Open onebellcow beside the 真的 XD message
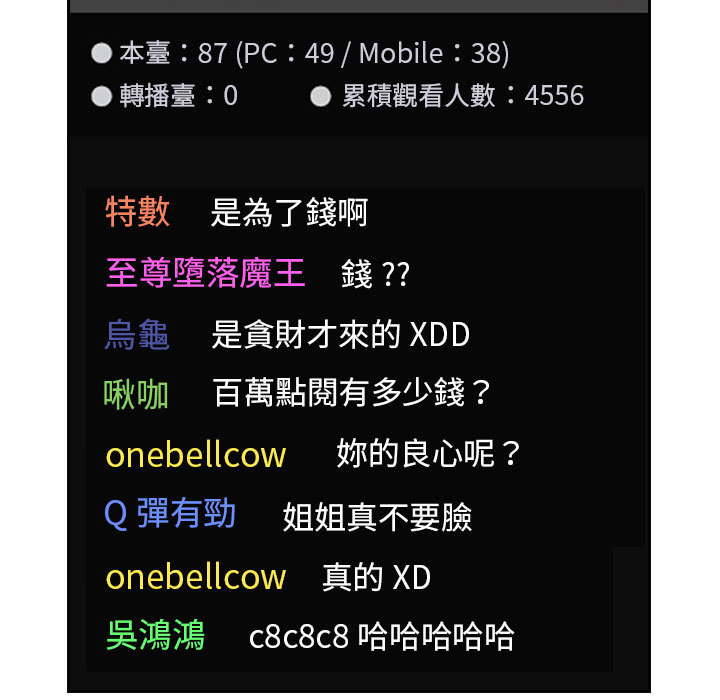Image resolution: width=720 pixels, height=700 pixels. (196, 577)
